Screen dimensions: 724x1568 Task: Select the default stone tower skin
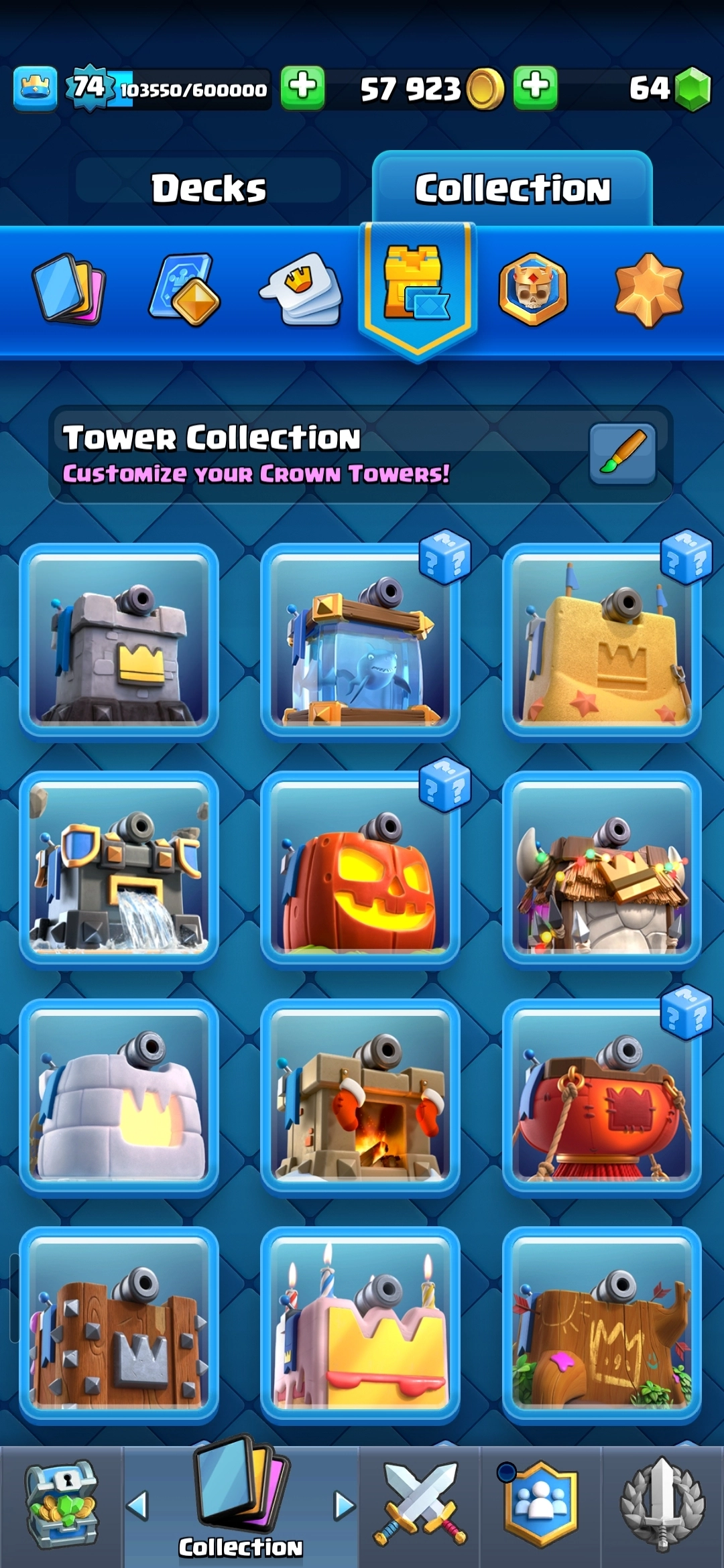[119, 640]
